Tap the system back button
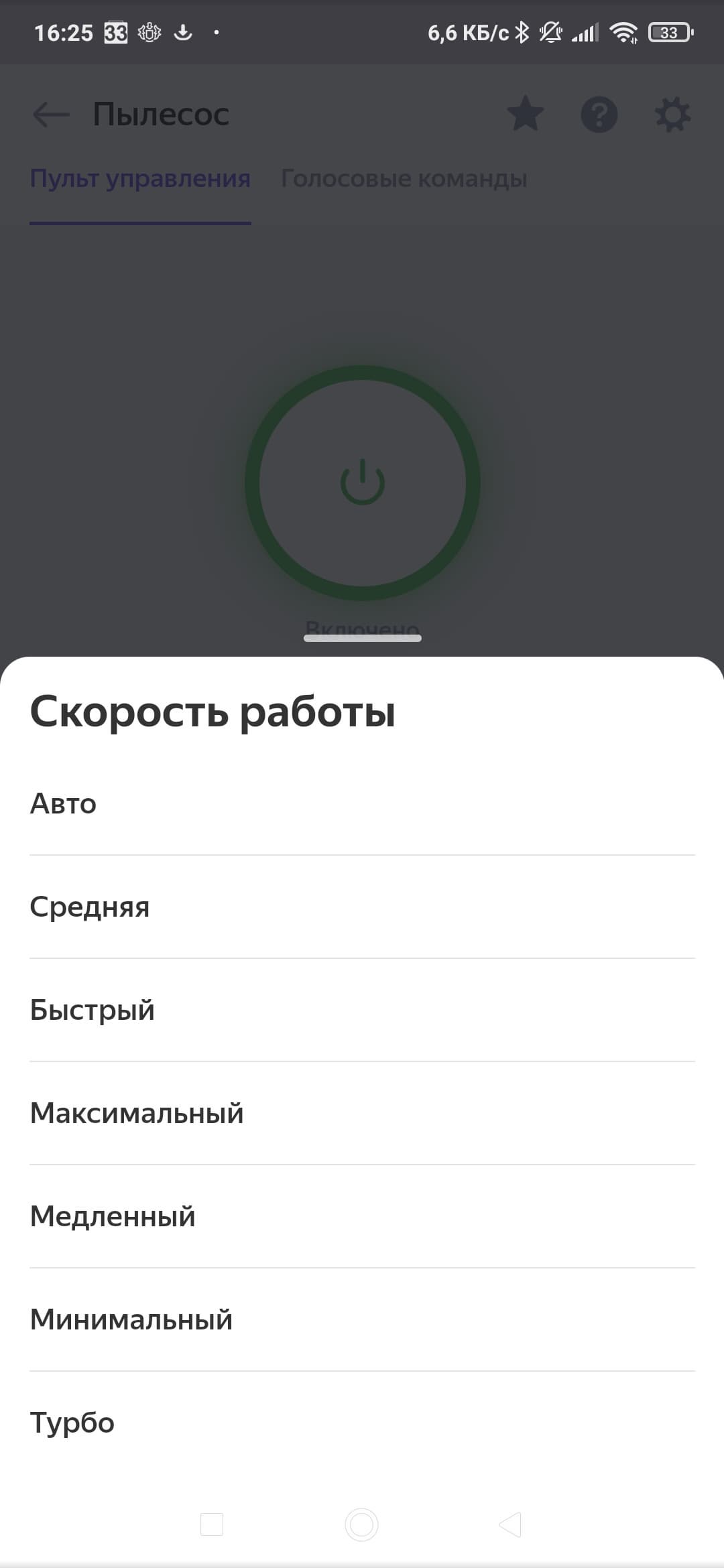The height and width of the screenshot is (1568, 724). point(511,1524)
